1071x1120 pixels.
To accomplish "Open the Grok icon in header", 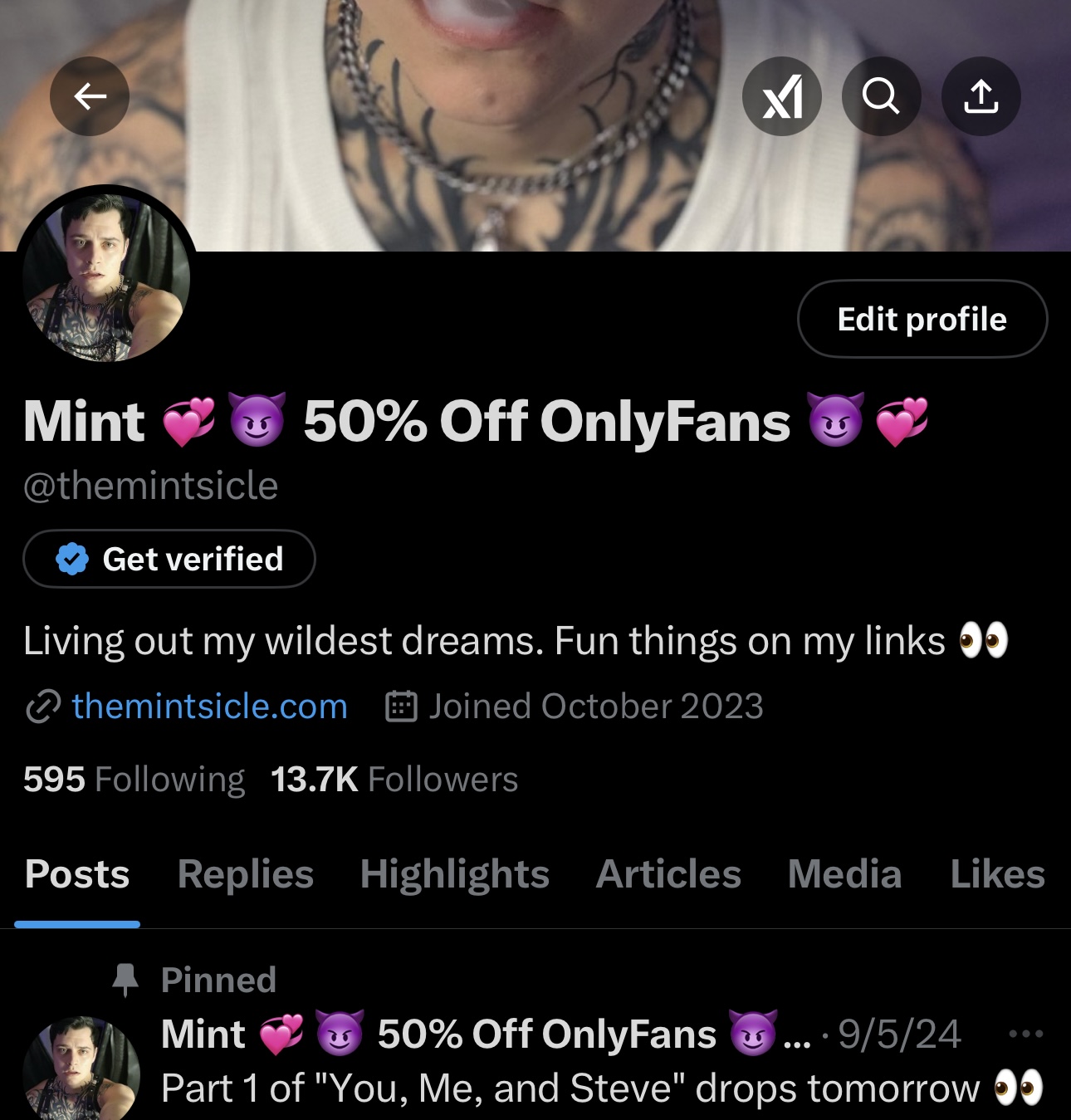I will click(781, 96).
